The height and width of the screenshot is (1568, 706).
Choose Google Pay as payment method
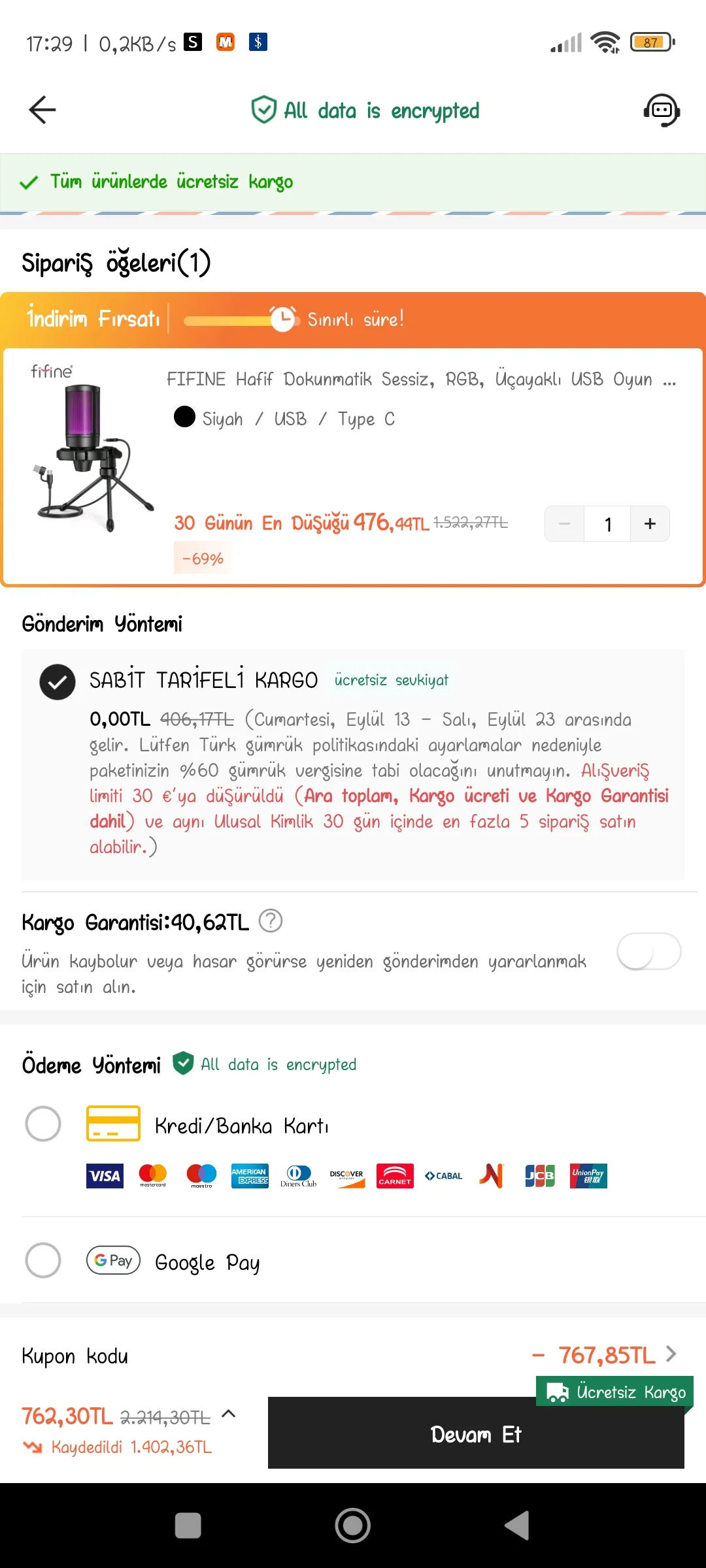[x=43, y=1260]
